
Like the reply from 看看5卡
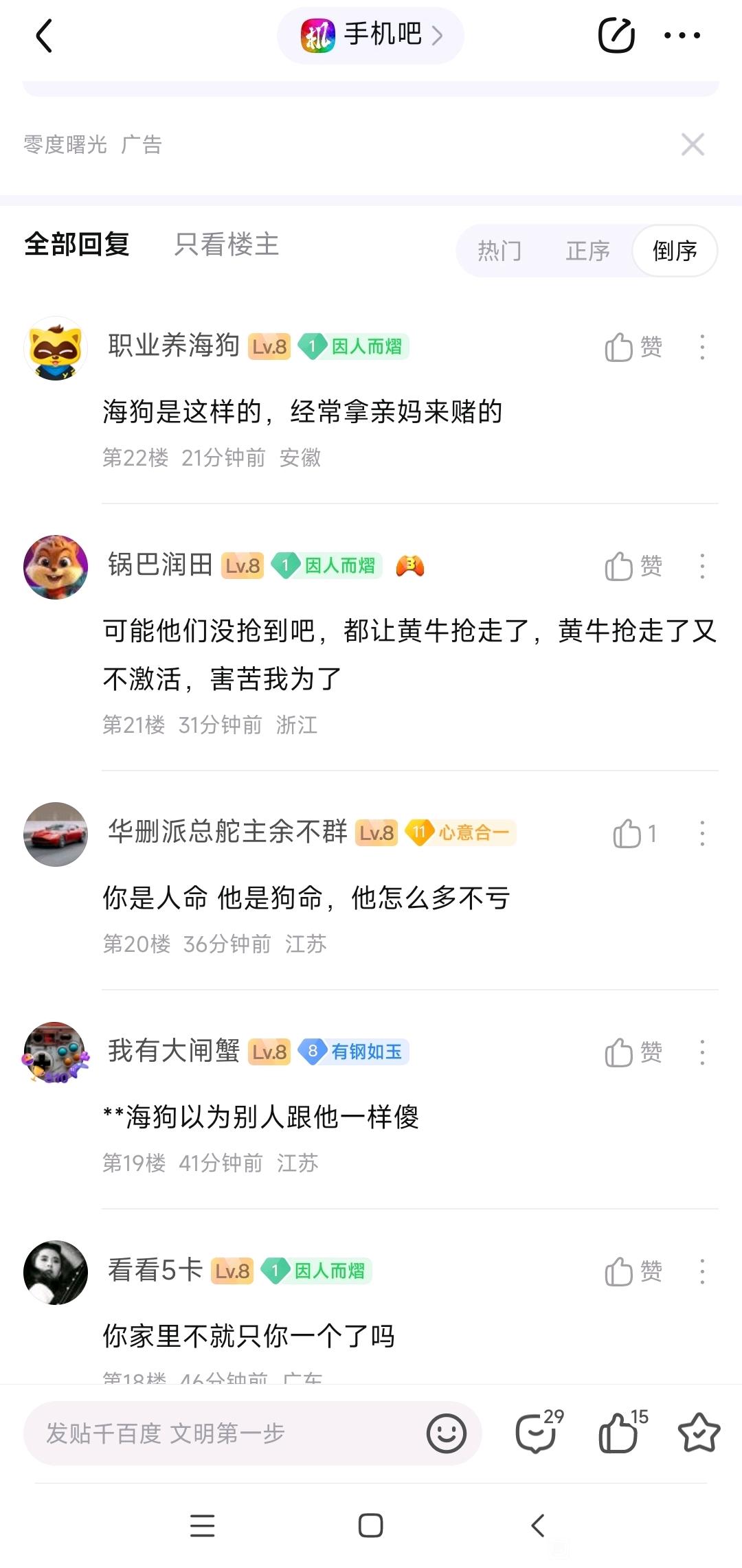click(633, 1271)
